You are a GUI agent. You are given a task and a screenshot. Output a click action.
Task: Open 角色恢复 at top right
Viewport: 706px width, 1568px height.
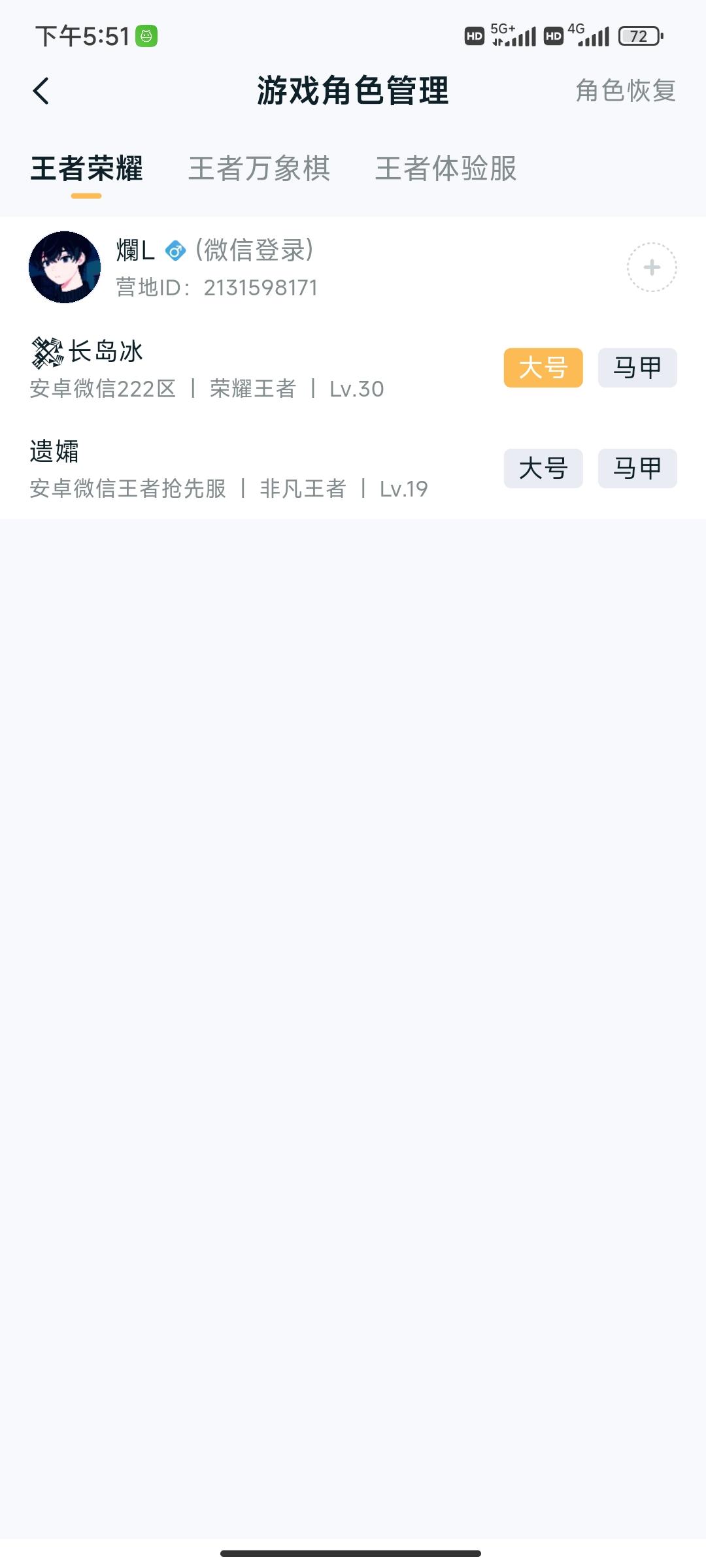(x=626, y=91)
